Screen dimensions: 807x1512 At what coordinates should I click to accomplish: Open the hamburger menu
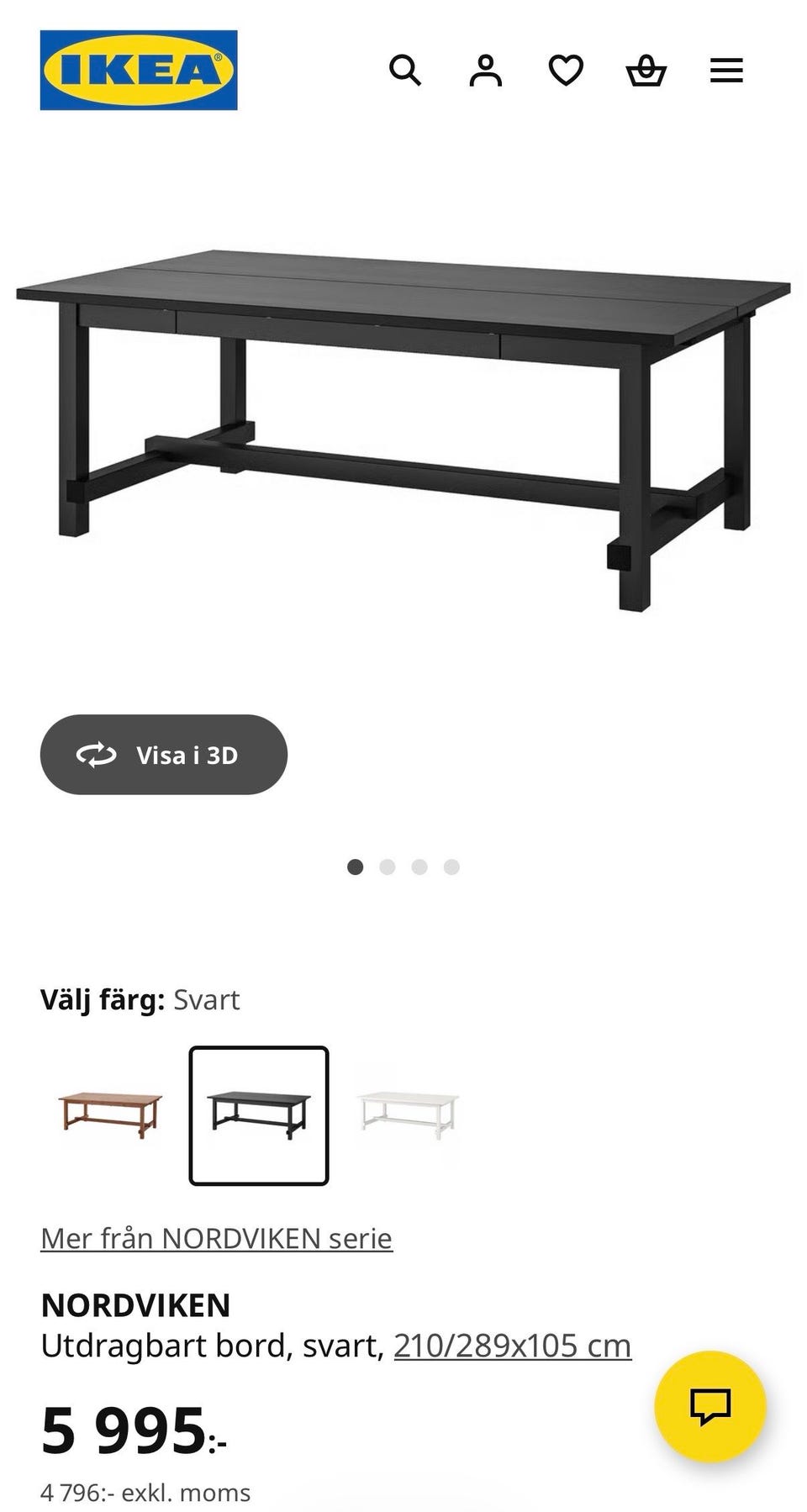(726, 71)
